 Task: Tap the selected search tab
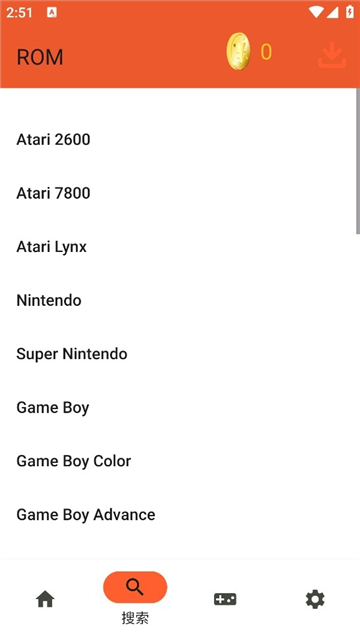135,598
